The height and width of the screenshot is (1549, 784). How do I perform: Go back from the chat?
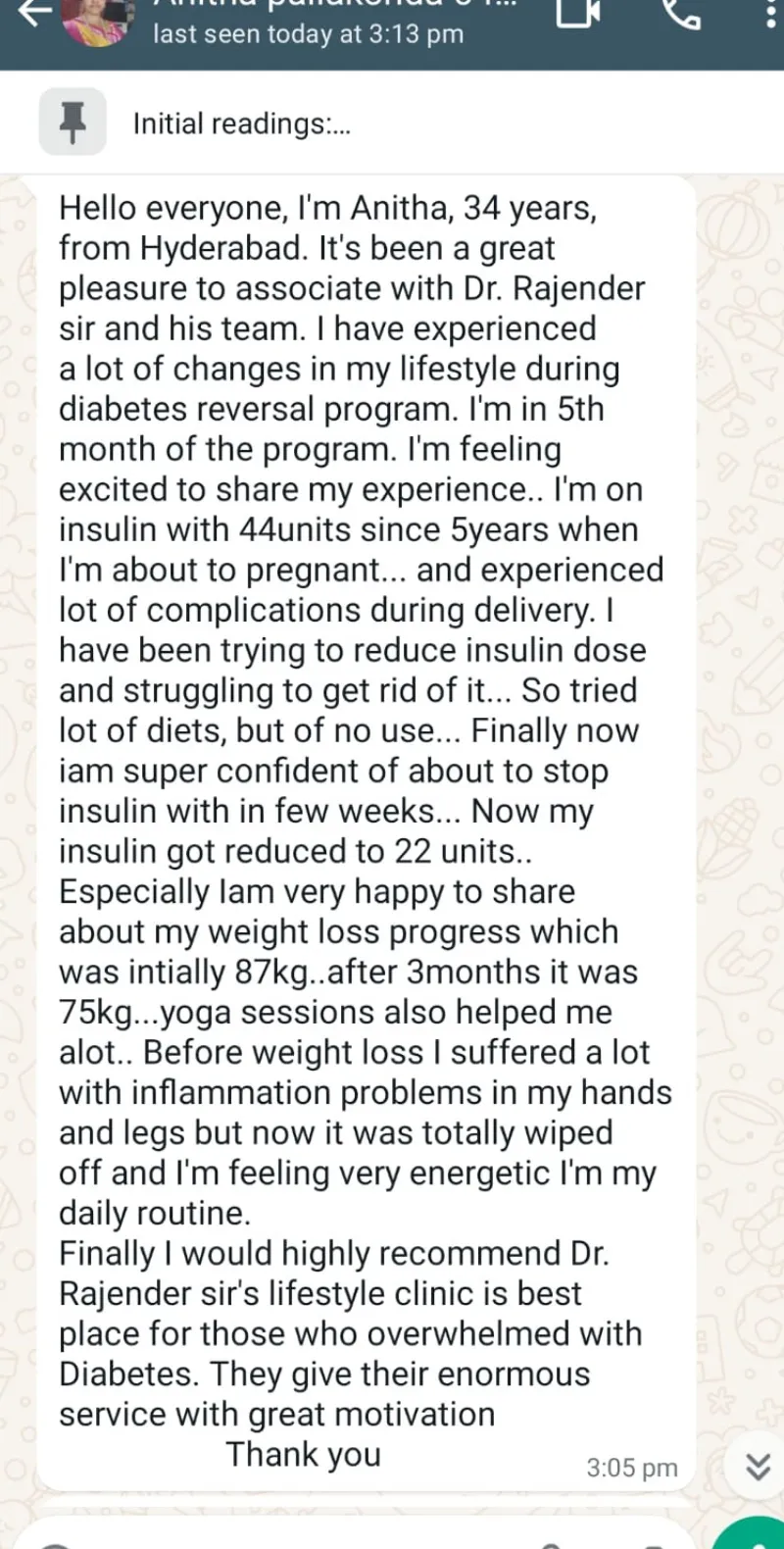[34, 14]
